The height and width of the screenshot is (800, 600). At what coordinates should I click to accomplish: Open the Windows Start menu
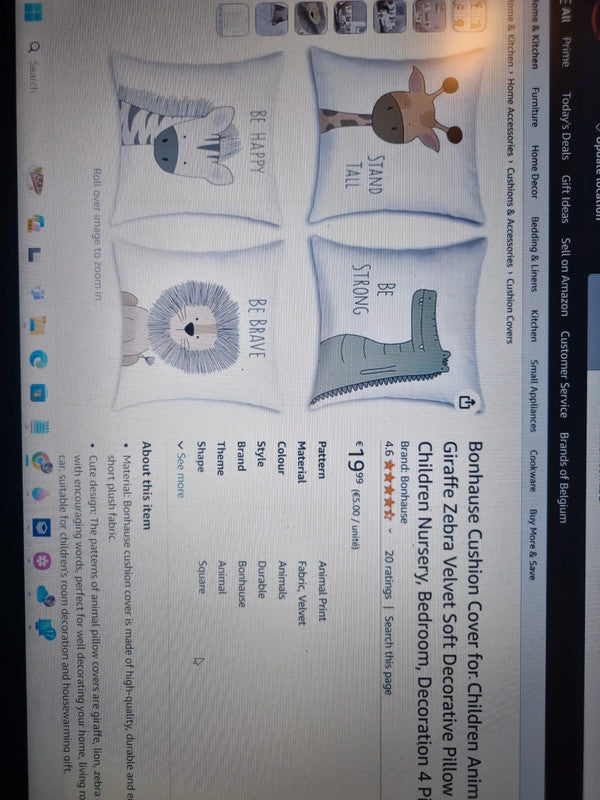point(34,11)
